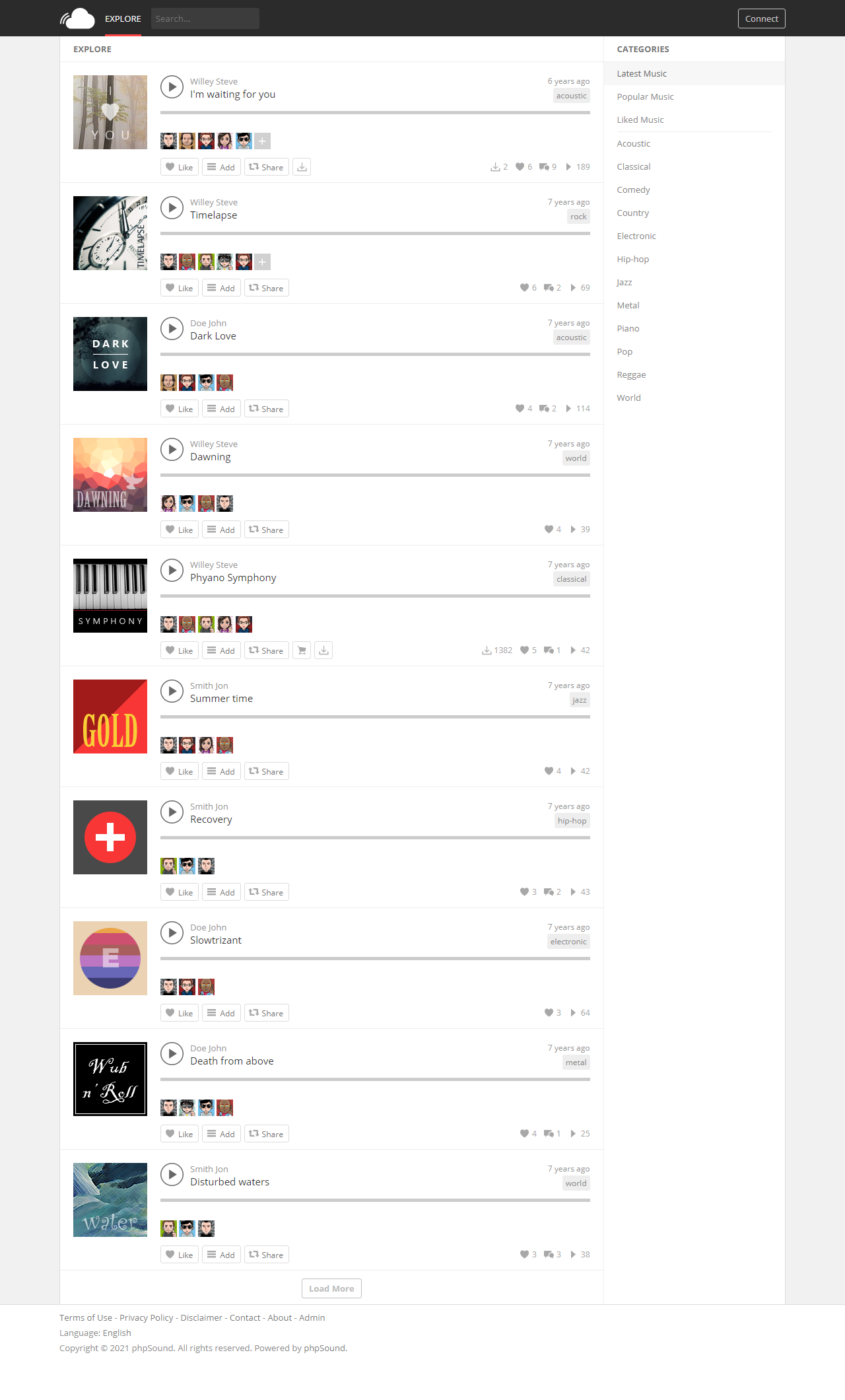Viewport: 845px width, 1400px height.
Task: Expand the extra listeners on "I'm waiting for you"
Action: 261,141
